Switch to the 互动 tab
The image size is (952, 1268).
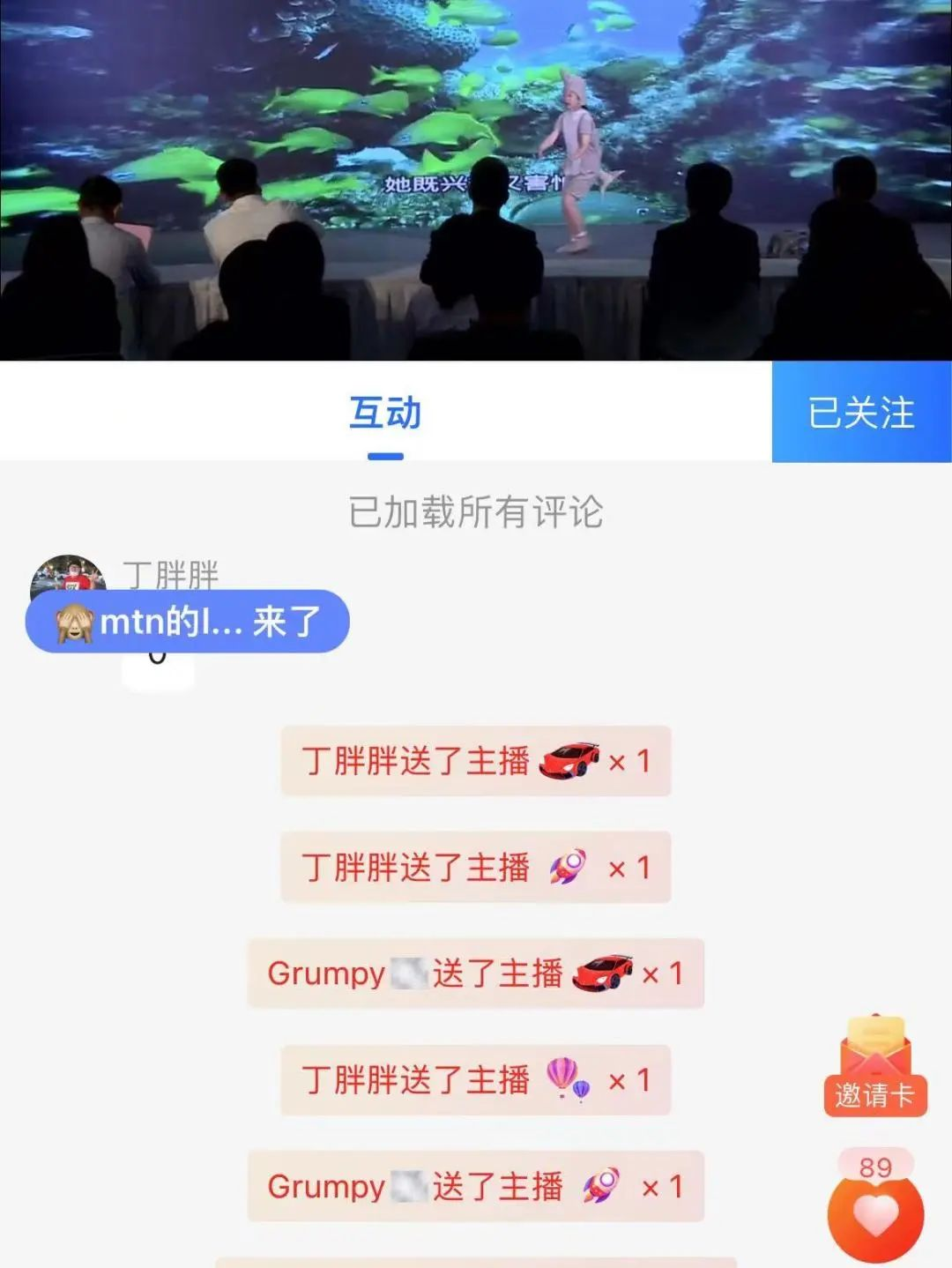(385, 413)
